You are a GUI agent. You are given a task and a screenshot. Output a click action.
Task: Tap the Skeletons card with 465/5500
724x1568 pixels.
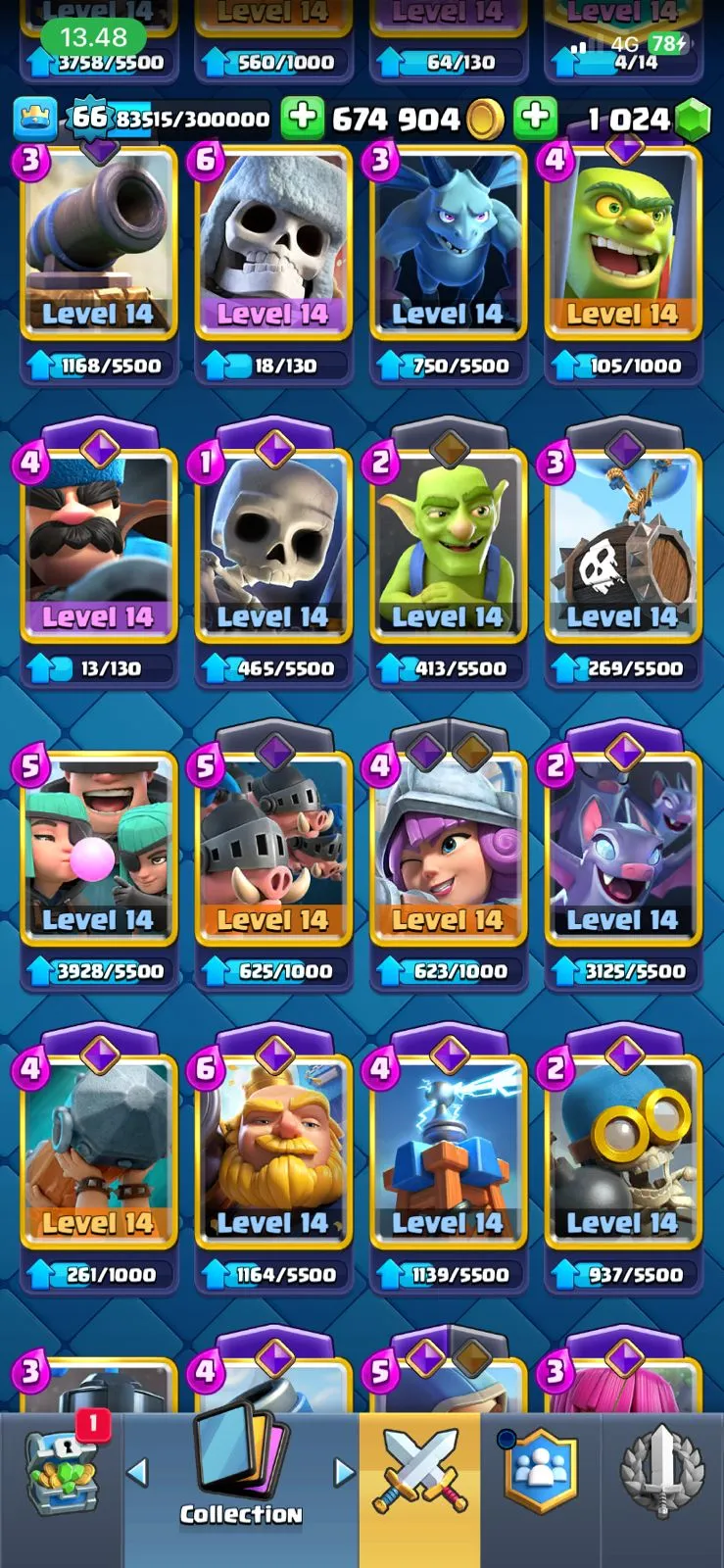click(x=273, y=549)
